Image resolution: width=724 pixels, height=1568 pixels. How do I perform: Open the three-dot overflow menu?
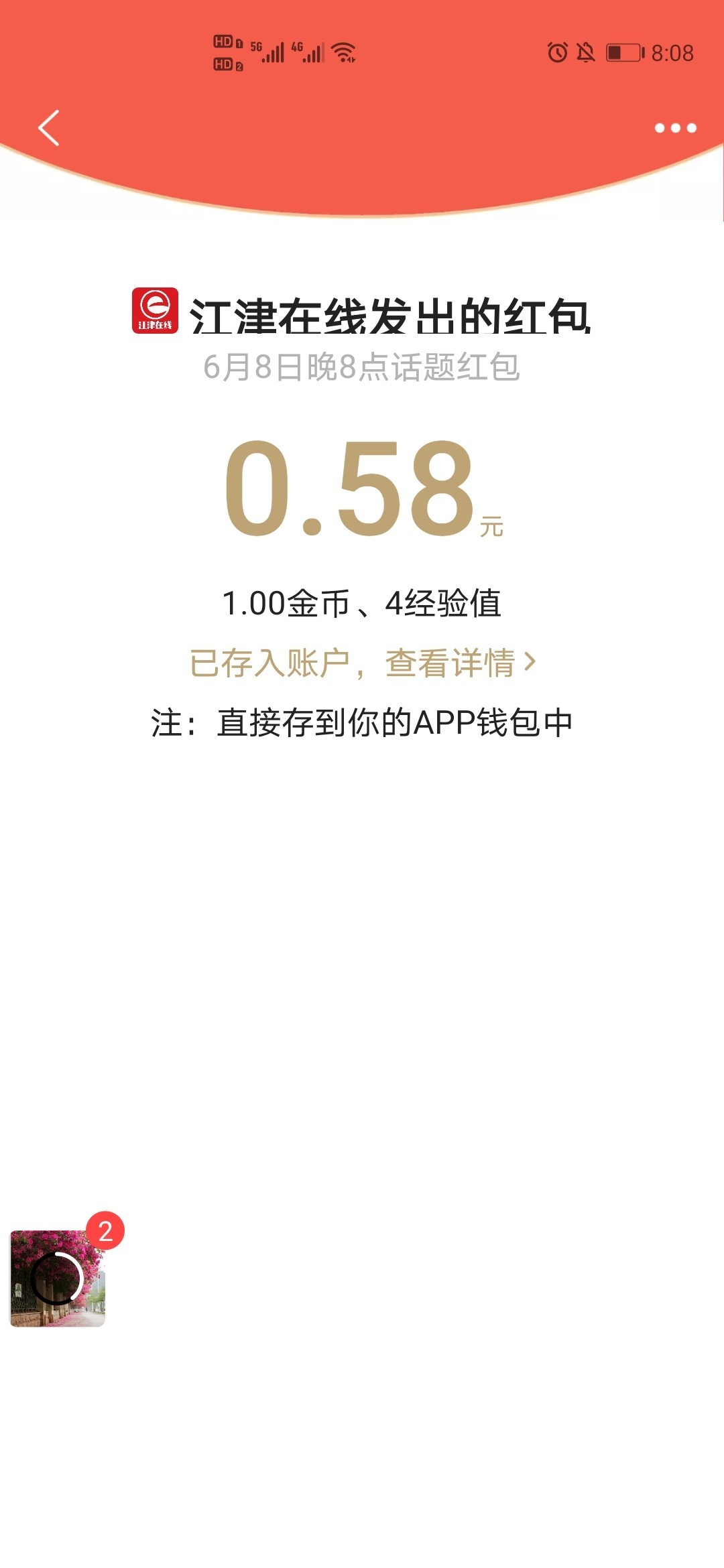[675, 128]
